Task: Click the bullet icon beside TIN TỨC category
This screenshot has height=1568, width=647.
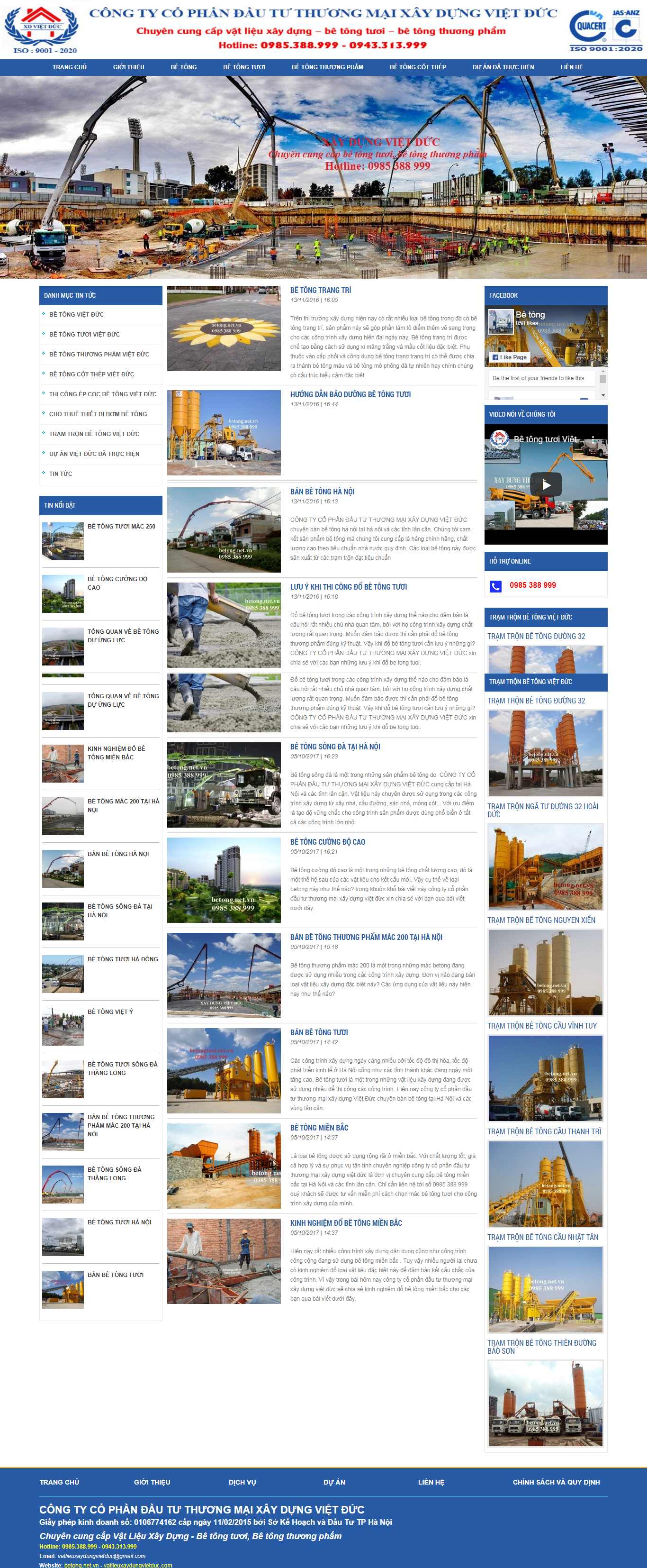Action: [45, 473]
